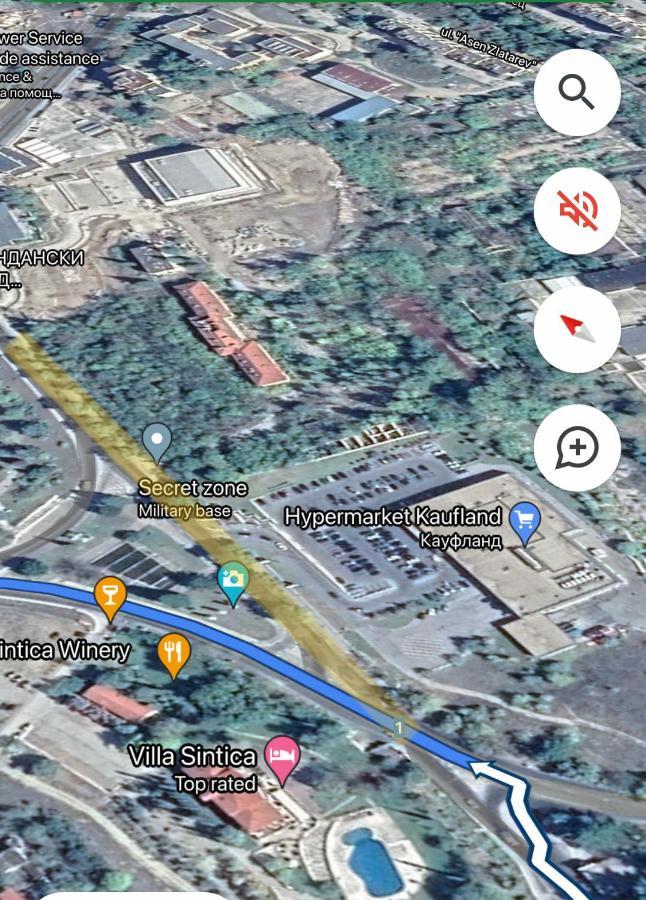646x900 pixels.
Task: Select the Secret zone map pin
Action: click(157, 441)
